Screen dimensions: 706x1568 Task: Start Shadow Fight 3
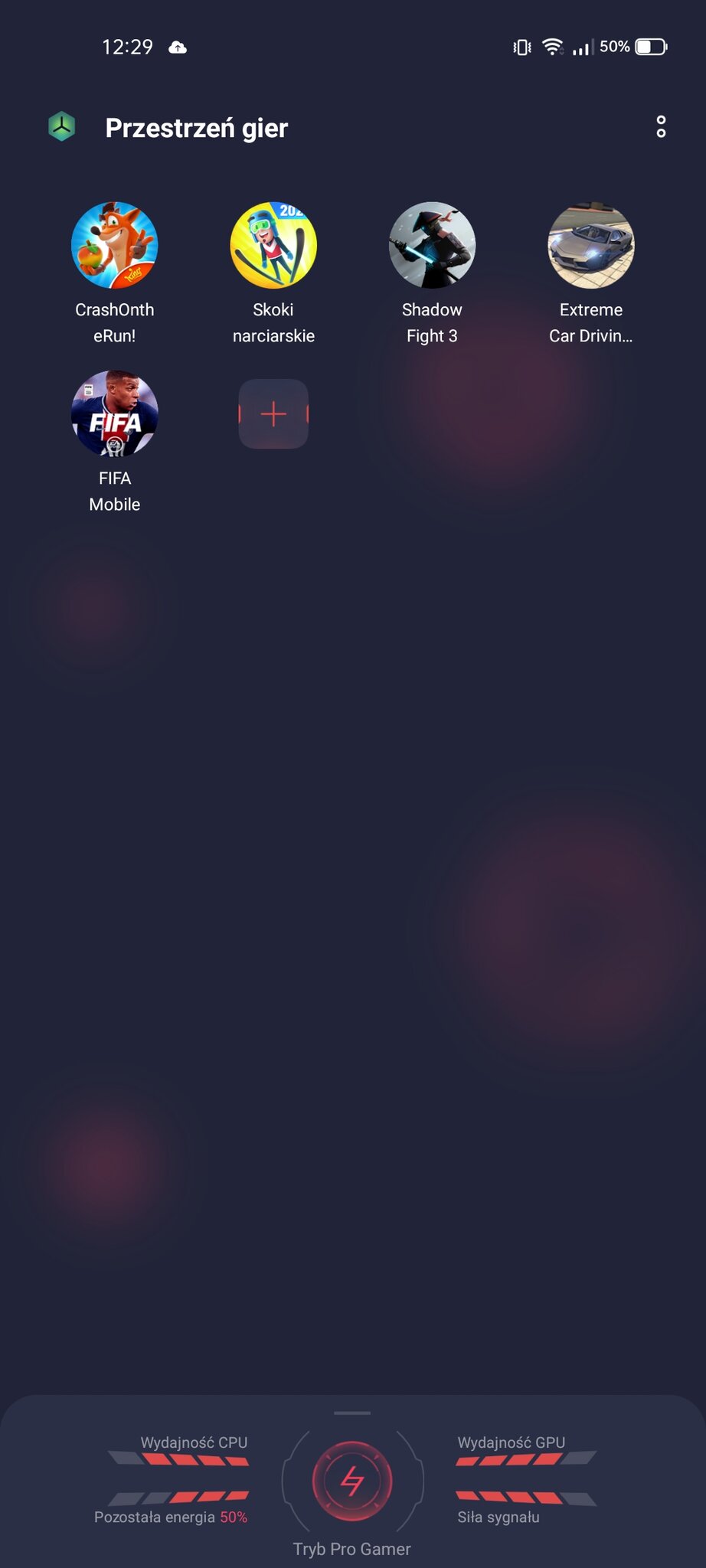click(432, 246)
